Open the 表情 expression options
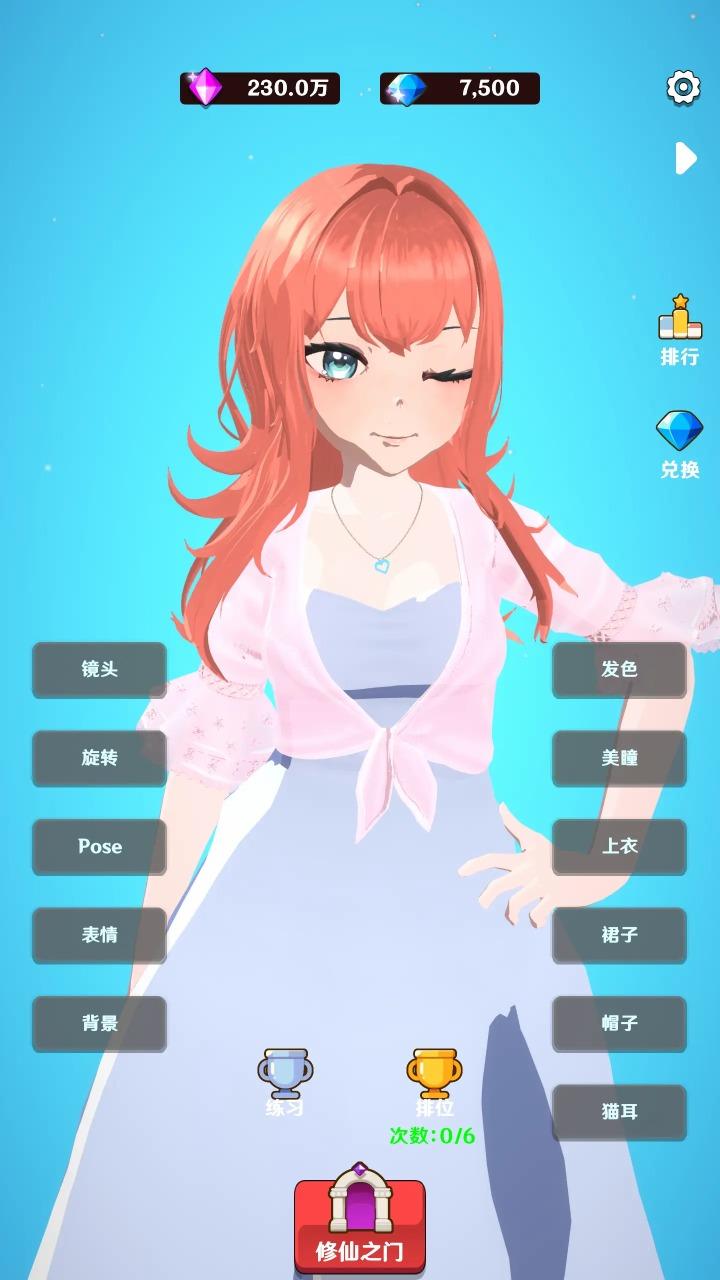 (100, 935)
